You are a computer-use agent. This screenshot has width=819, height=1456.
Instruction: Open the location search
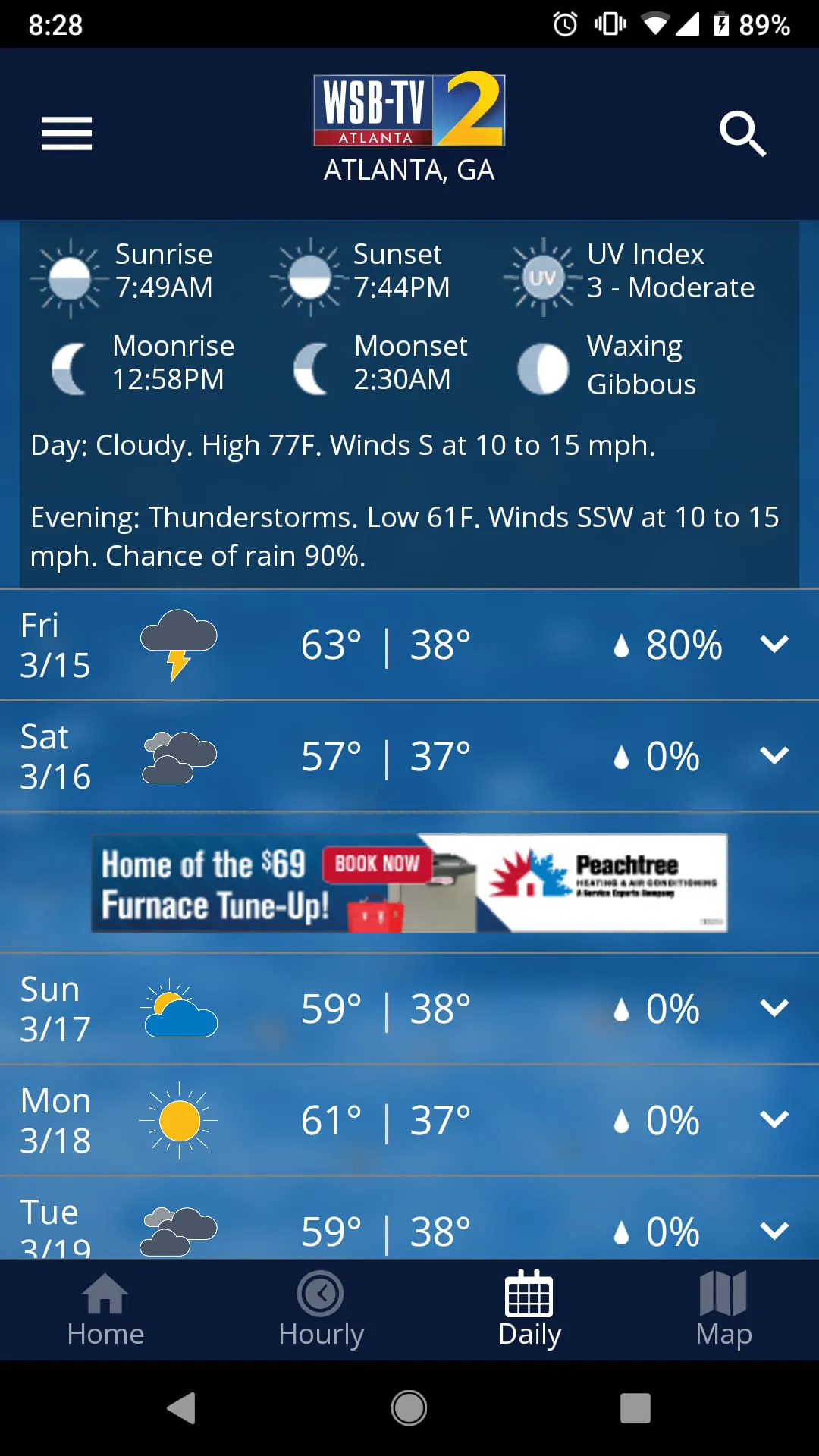(x=742, y=133)
